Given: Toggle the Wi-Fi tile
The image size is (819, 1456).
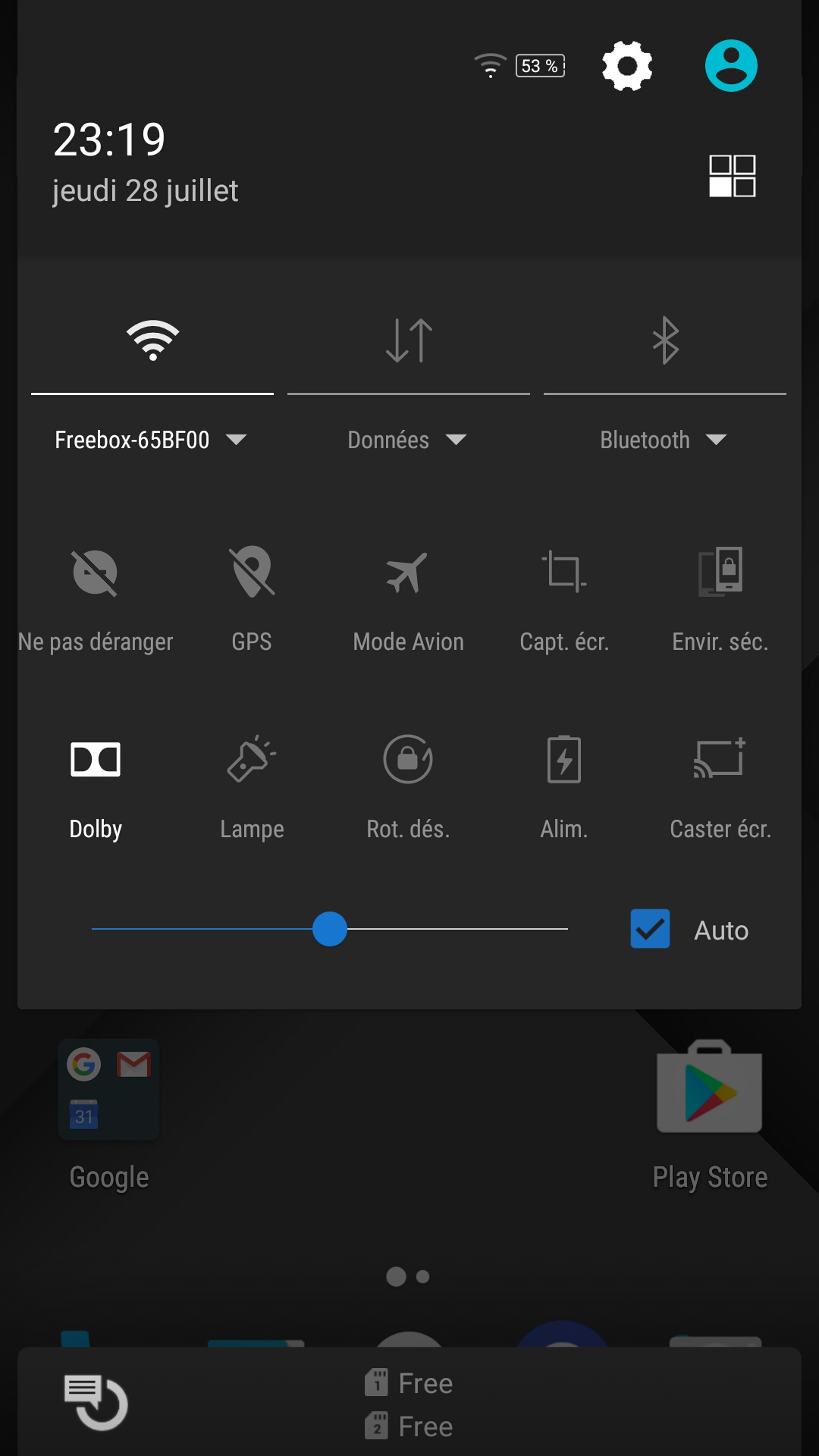Looking at the screenshot, I should click(x=152, y=340).
